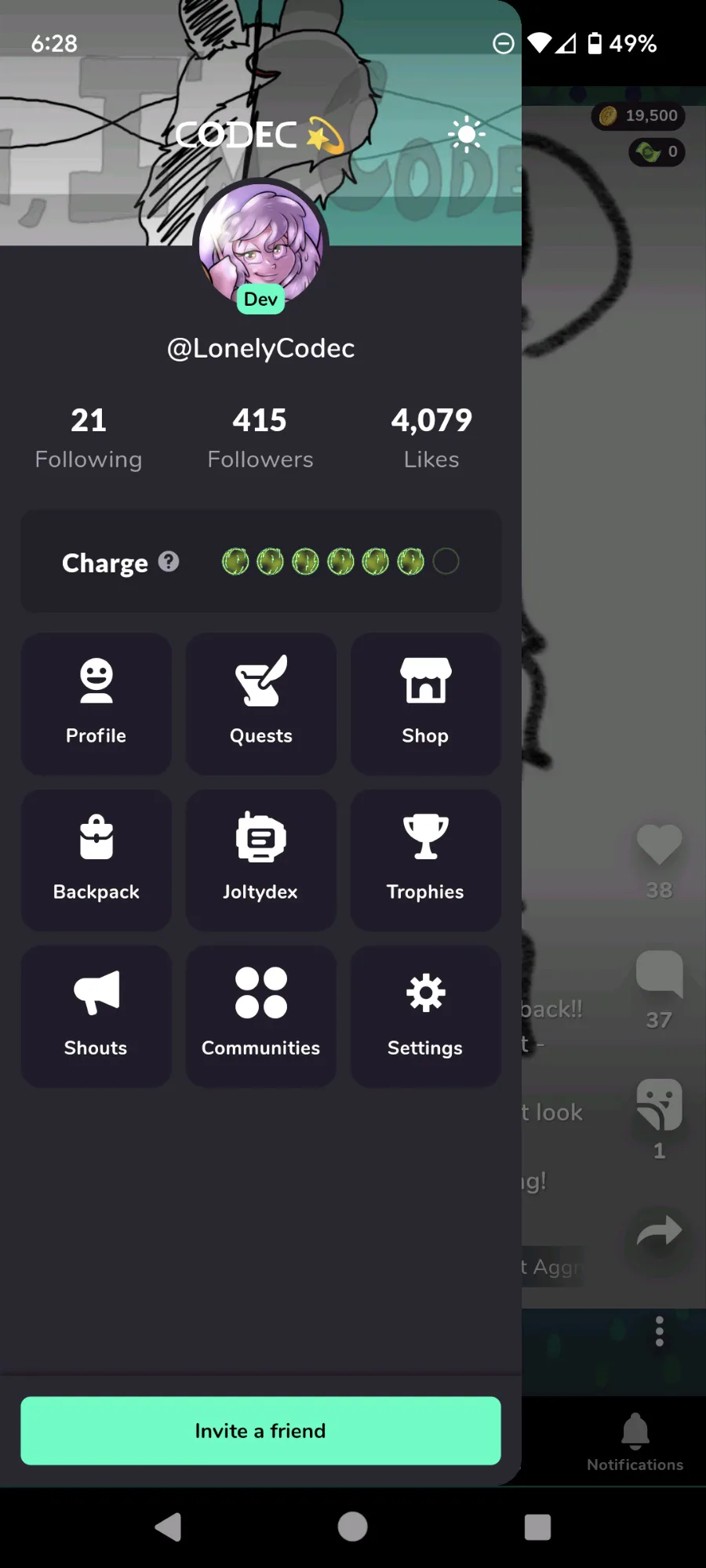Open Settings
This screenshot has width=706, height=1568.
425,1016
